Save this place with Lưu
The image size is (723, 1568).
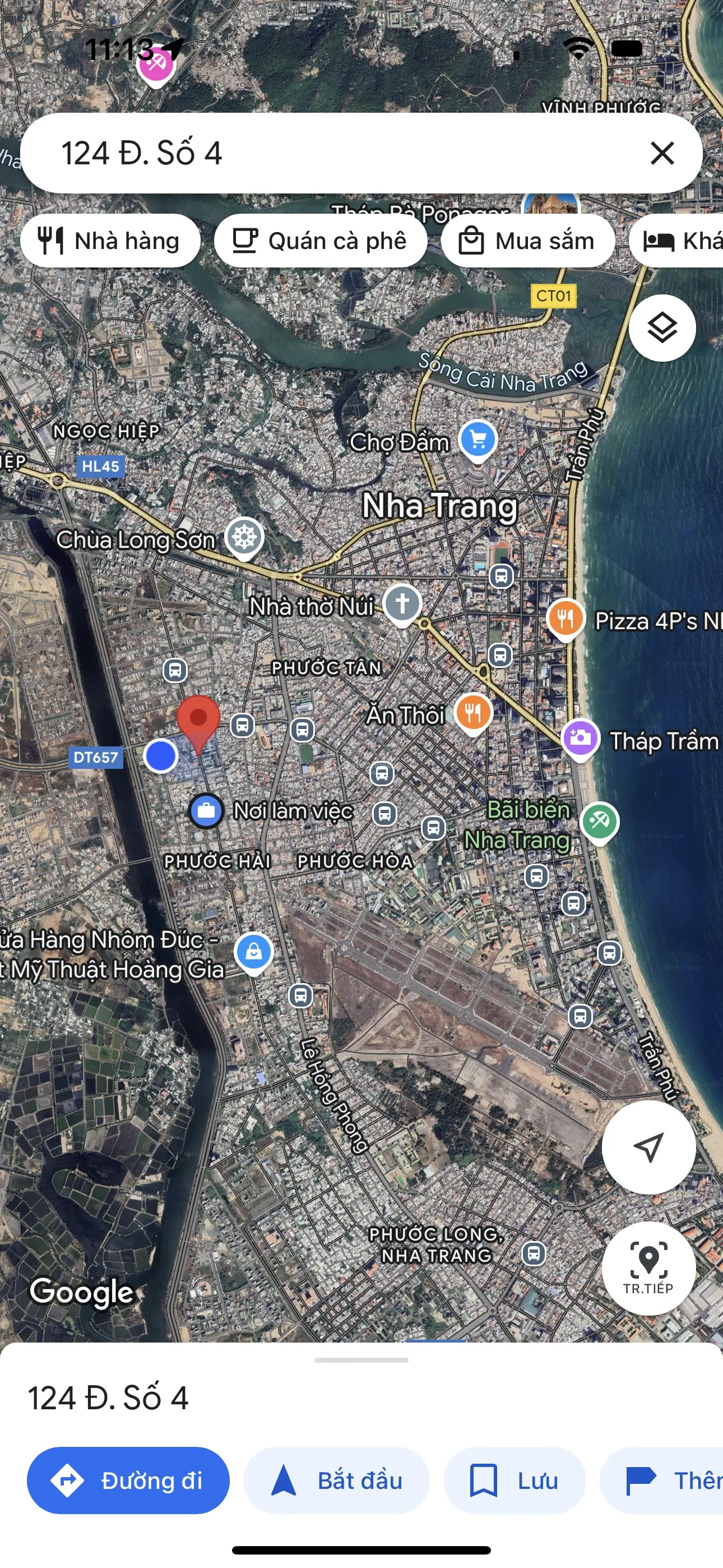coord(515,1481)
